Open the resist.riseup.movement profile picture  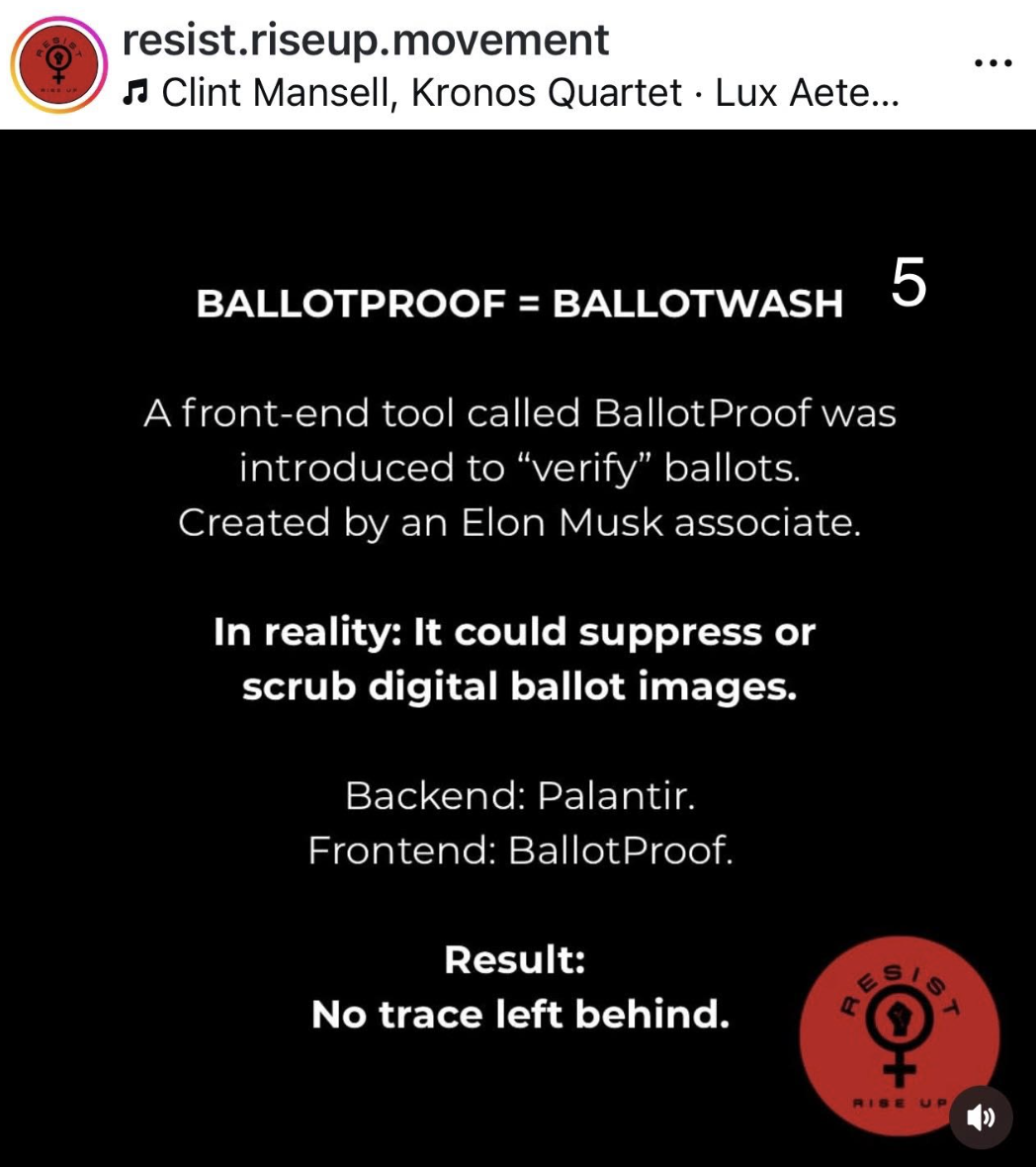(58, 64)
